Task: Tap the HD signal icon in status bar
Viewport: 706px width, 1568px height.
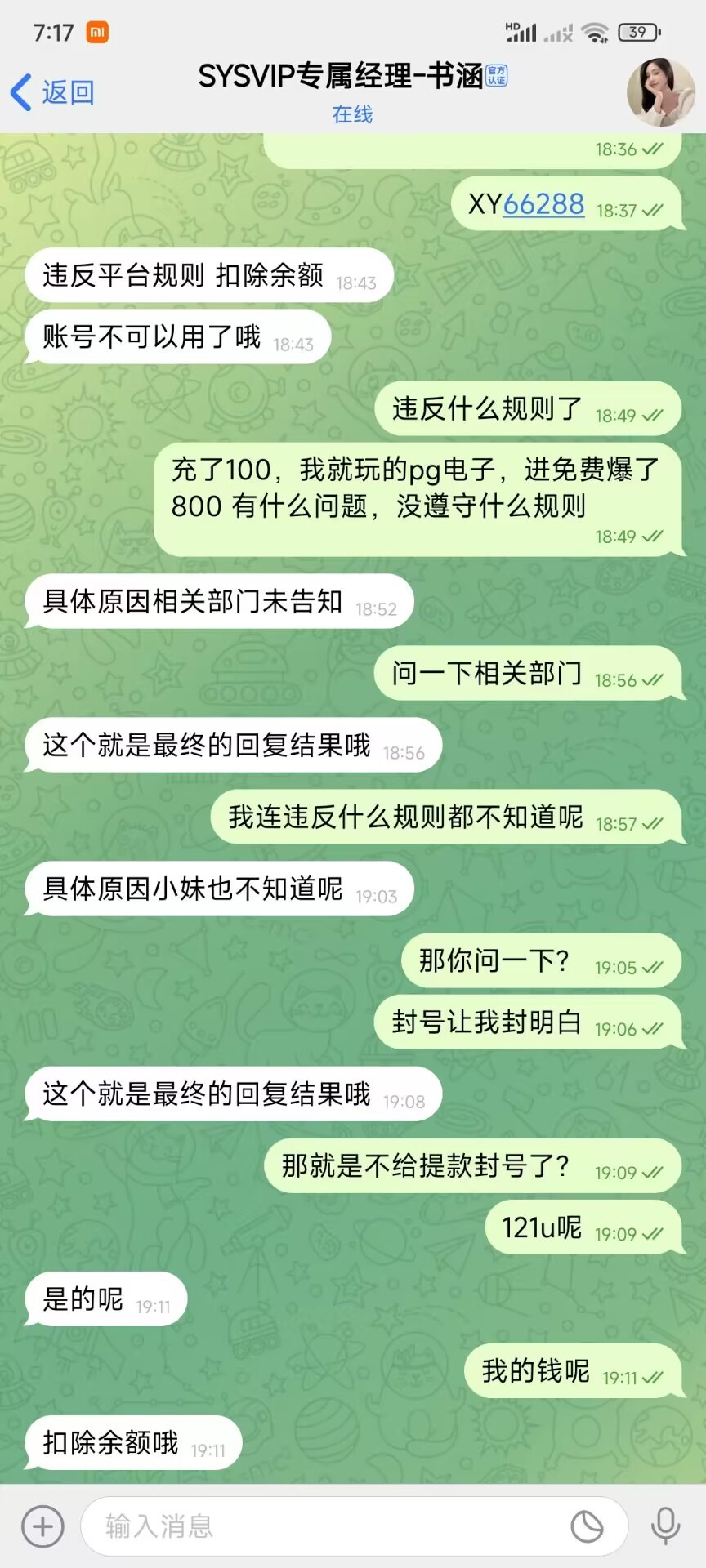Action: coord(521,31)
